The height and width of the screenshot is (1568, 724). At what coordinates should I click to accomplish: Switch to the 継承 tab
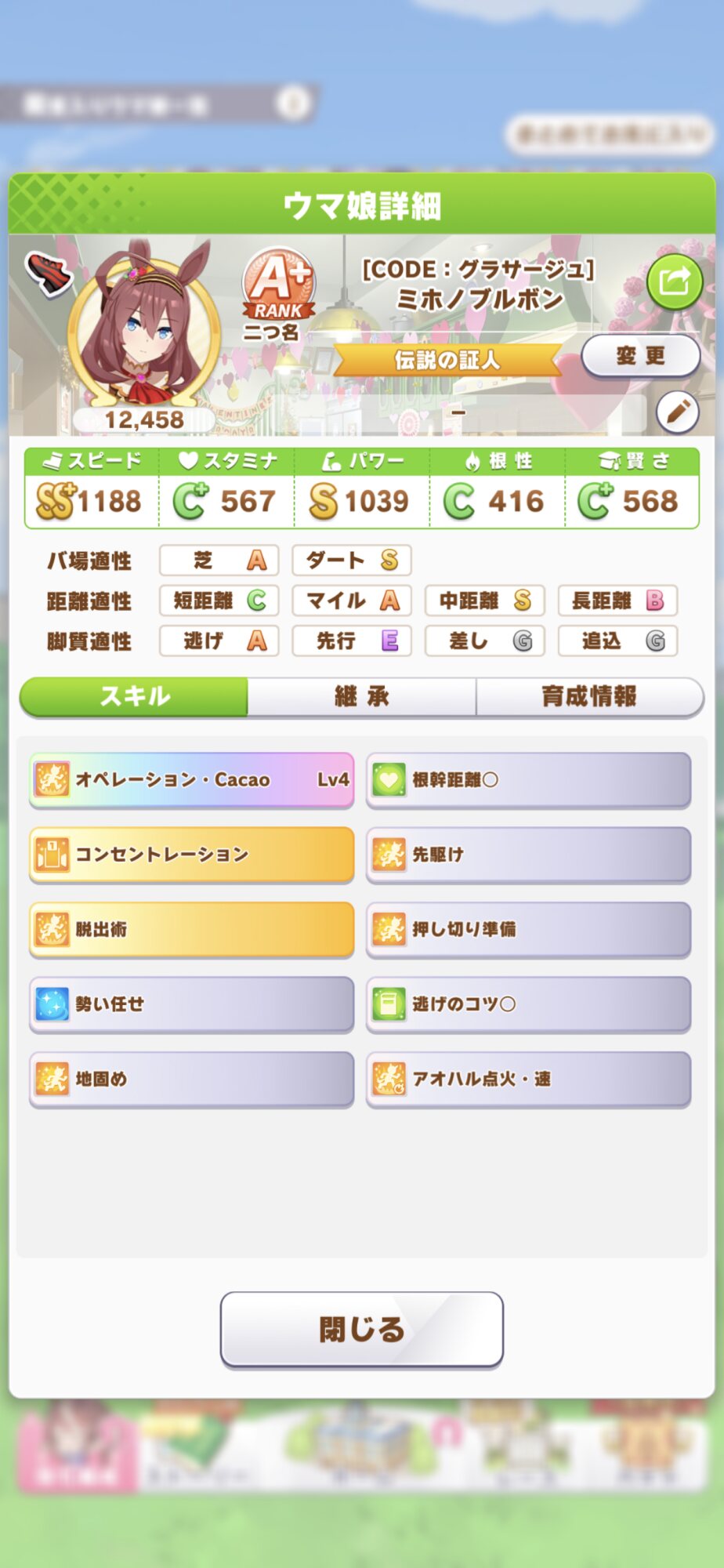click(361, 696)
